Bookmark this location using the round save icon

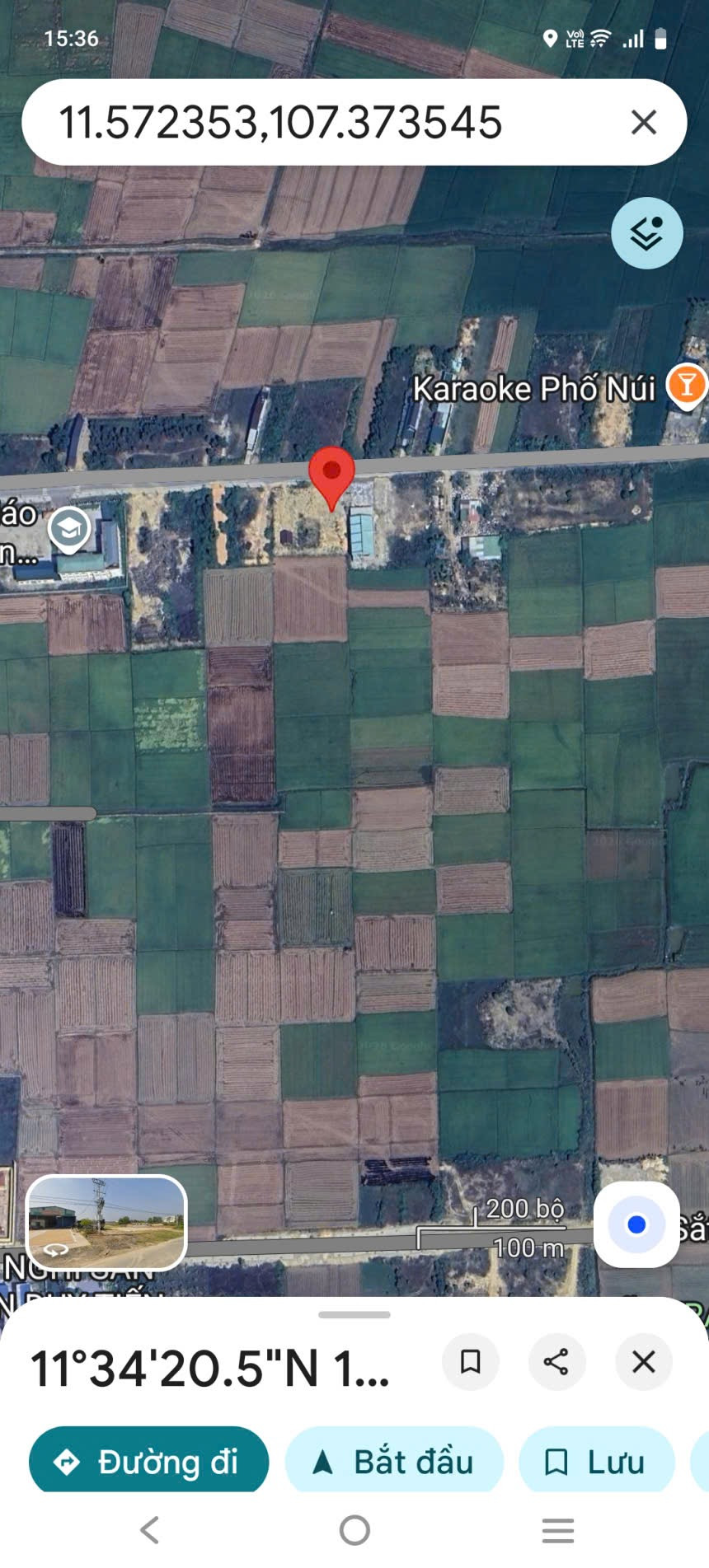(471, 1361)
